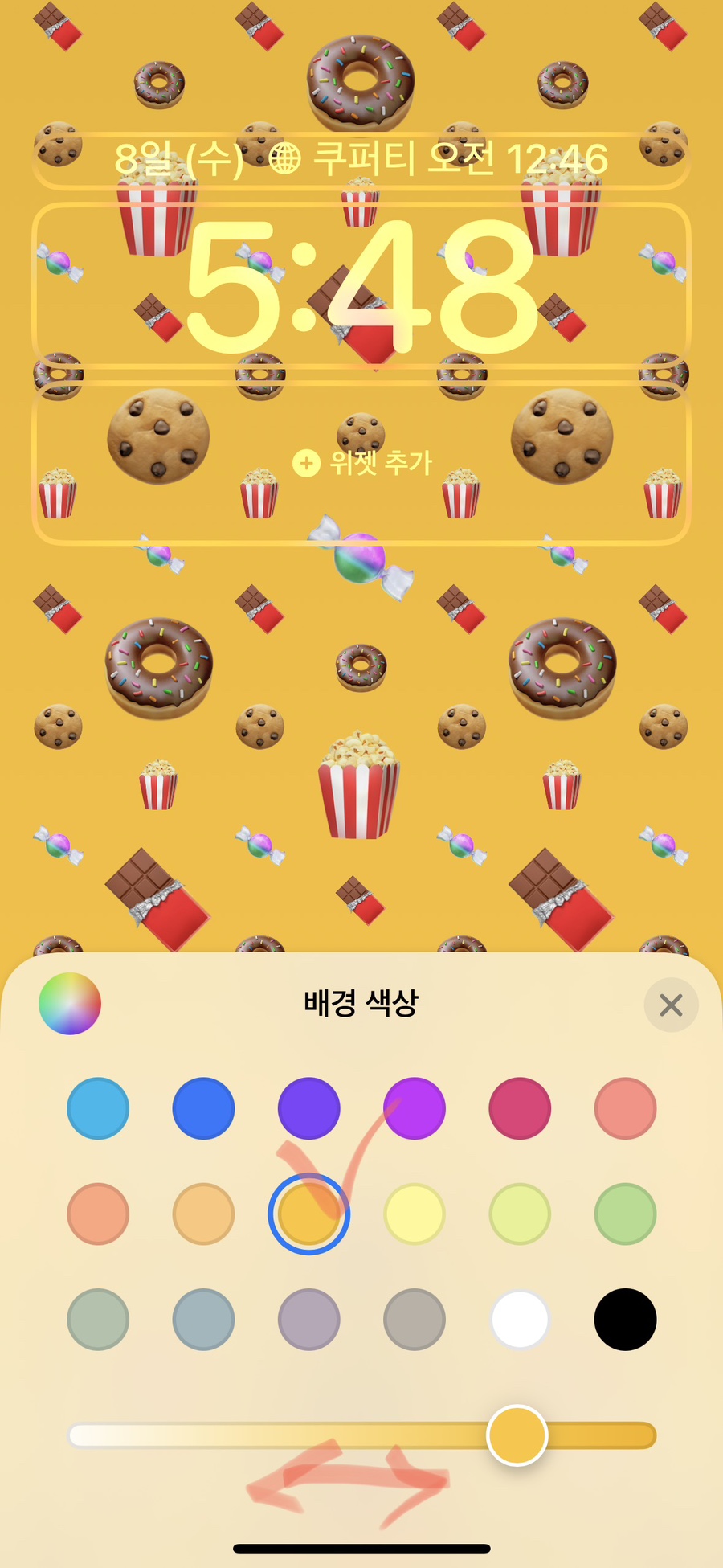This screenshot has height=1568, width=723.
Task: Choose the light green swatch
Action: [625, 1214]
